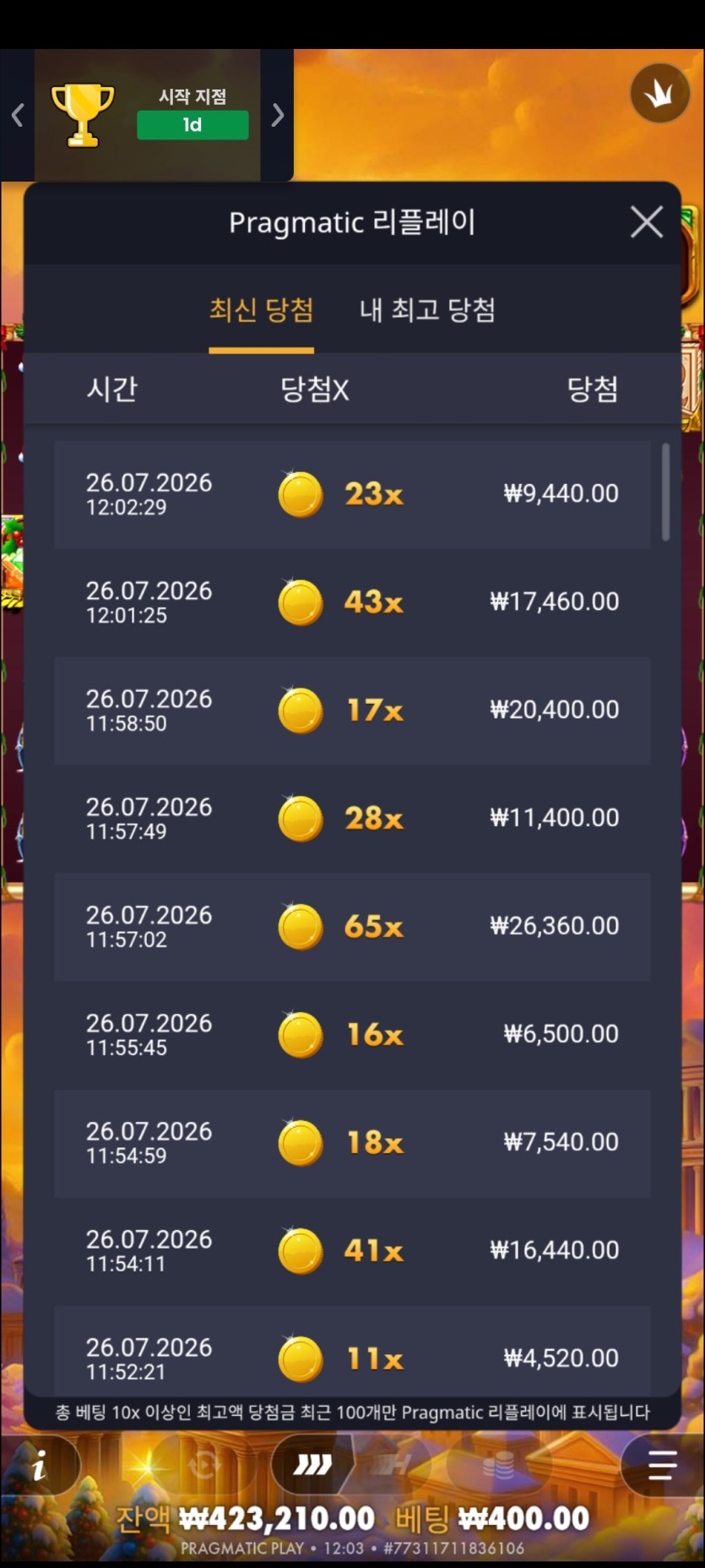This screenshot has height=1568, width=705.
Task: Go to the next tournament banner
Action: point(278,115)
